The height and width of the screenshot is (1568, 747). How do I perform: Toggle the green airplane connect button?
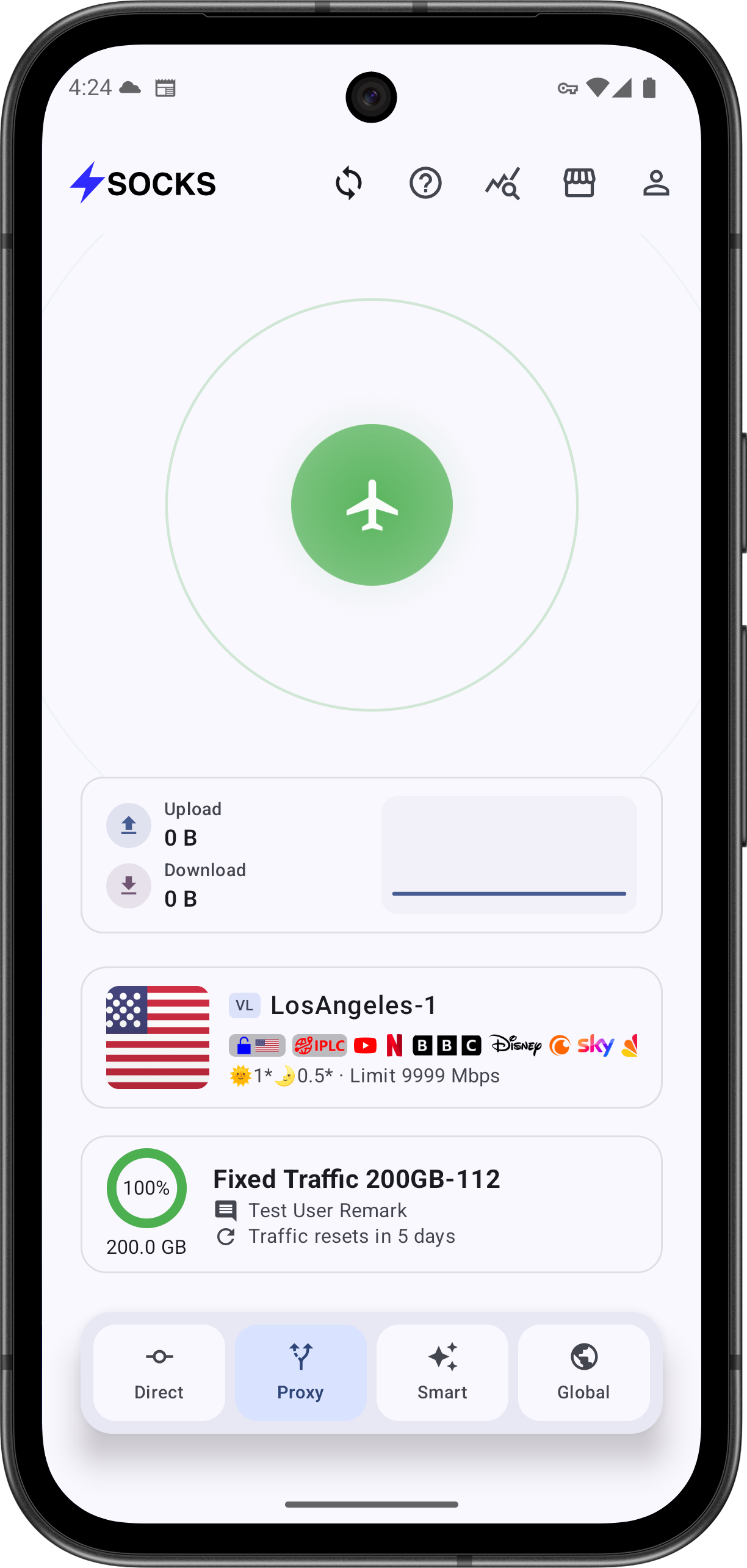(372, 505)
